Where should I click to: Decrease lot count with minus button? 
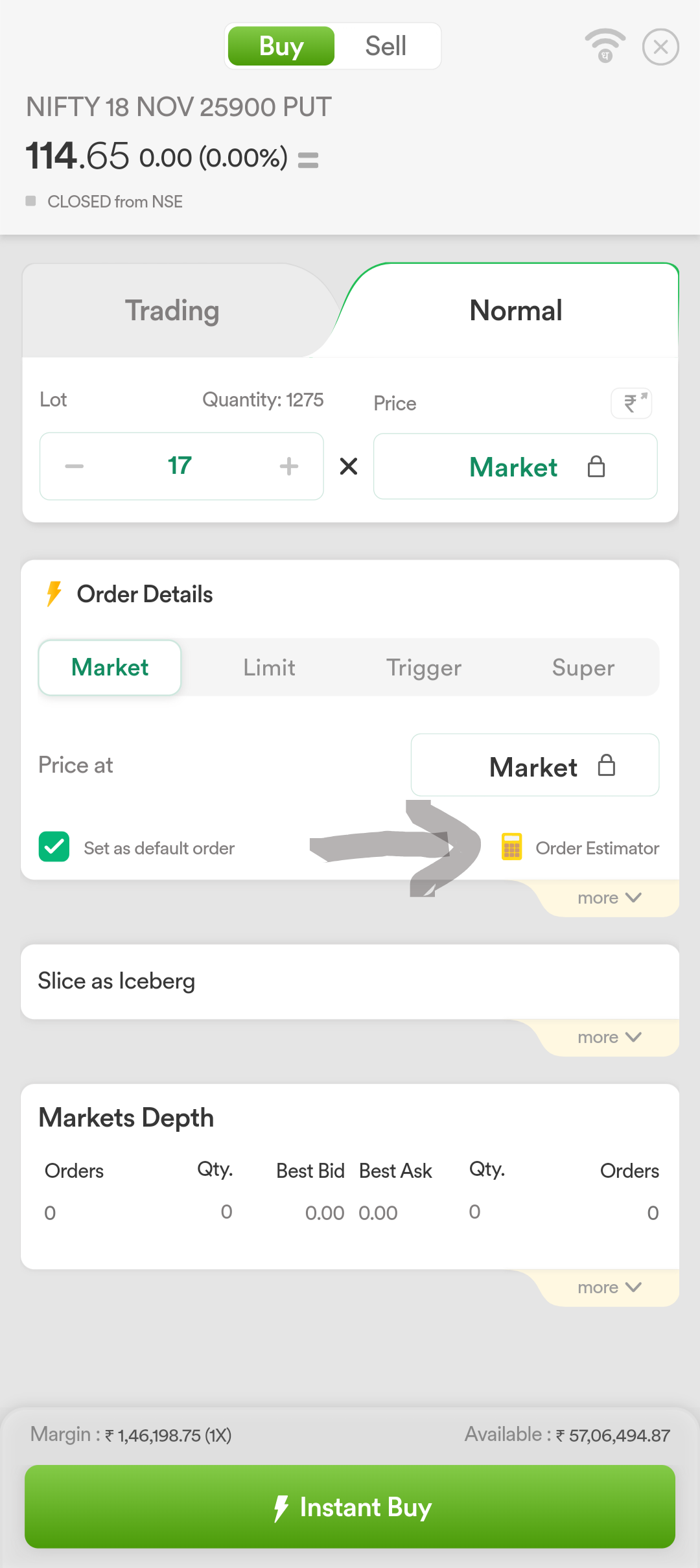(x=75, y=466)
